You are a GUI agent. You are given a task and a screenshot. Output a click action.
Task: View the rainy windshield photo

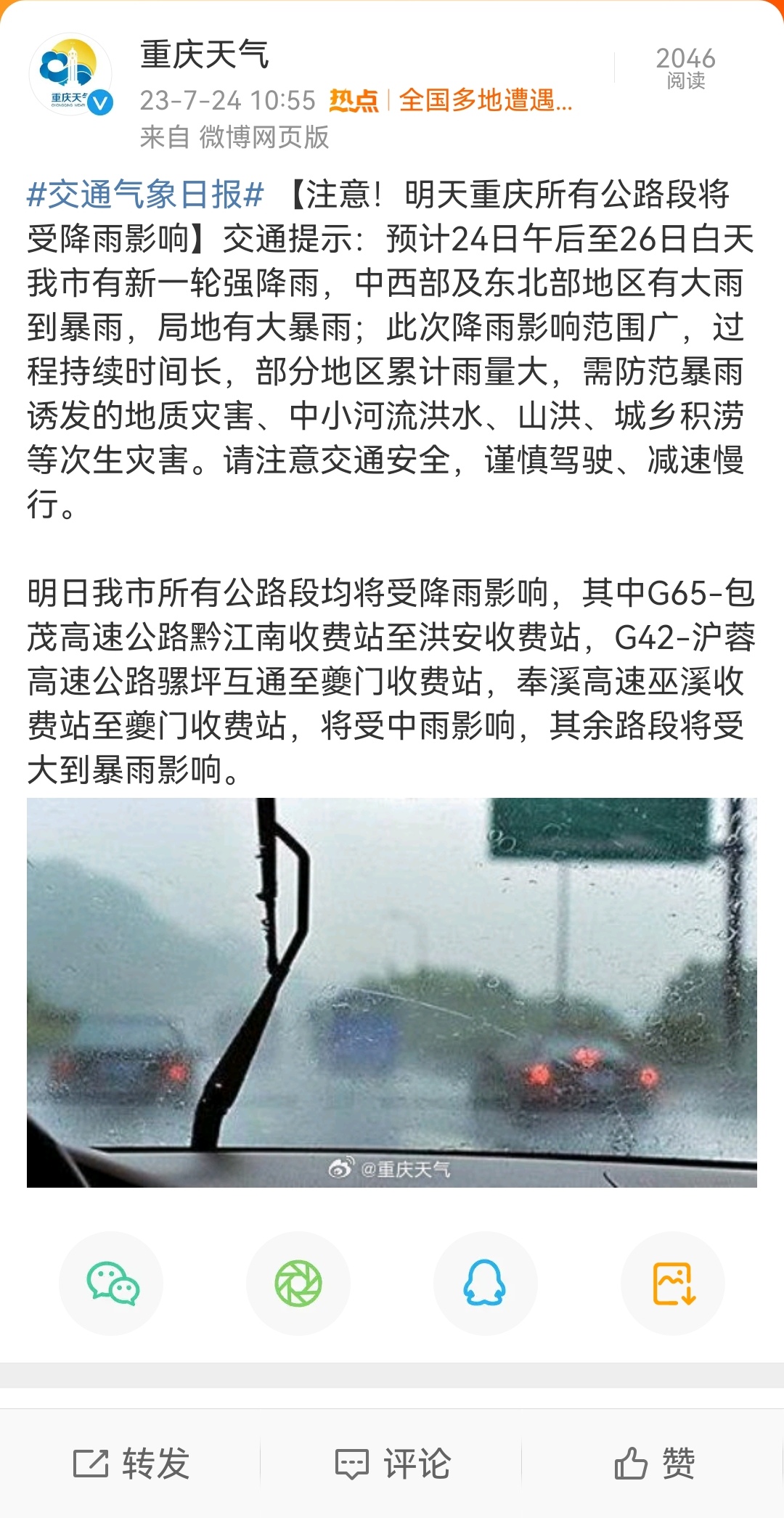(392, 992)
